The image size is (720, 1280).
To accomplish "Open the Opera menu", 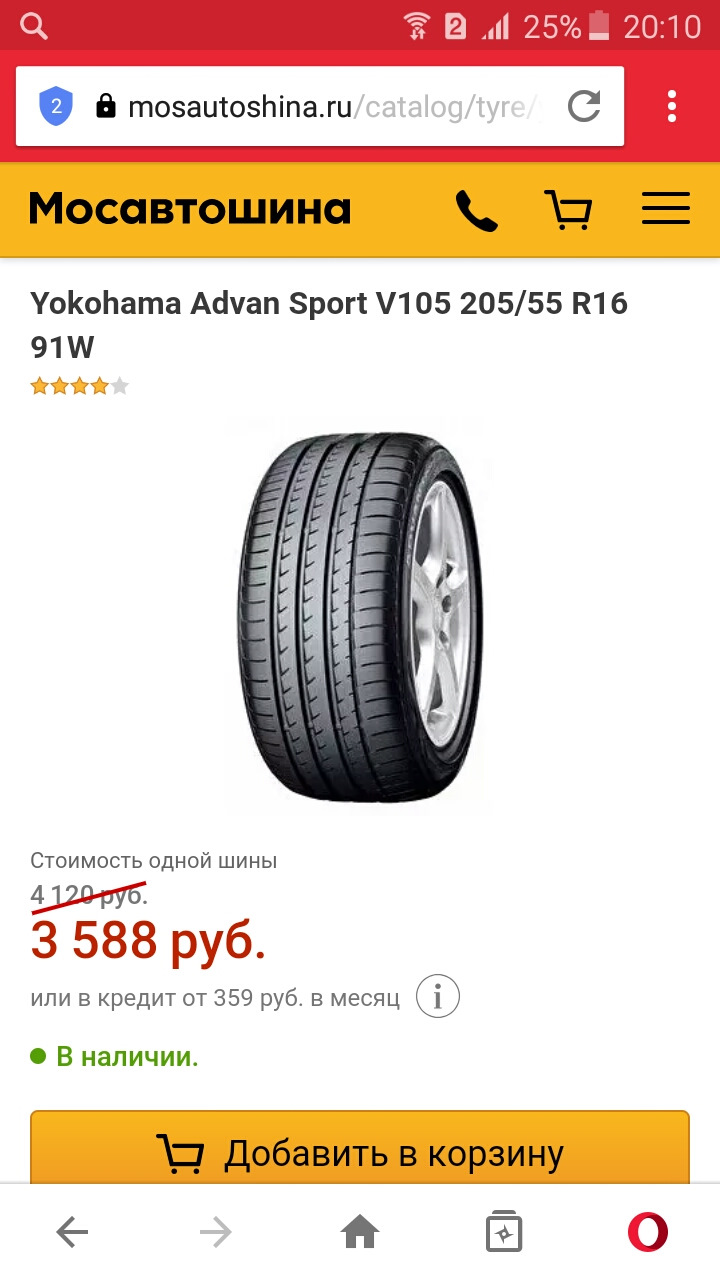I will [x=648, y=1233].
